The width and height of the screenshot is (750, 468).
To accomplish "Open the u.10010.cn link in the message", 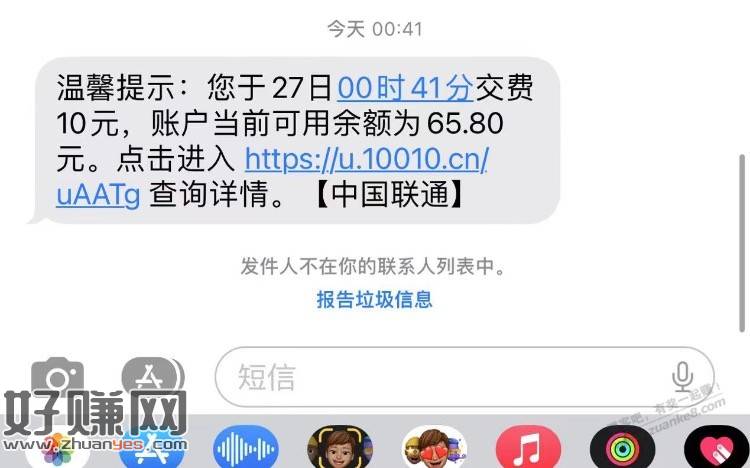I will tap(366, 159).
